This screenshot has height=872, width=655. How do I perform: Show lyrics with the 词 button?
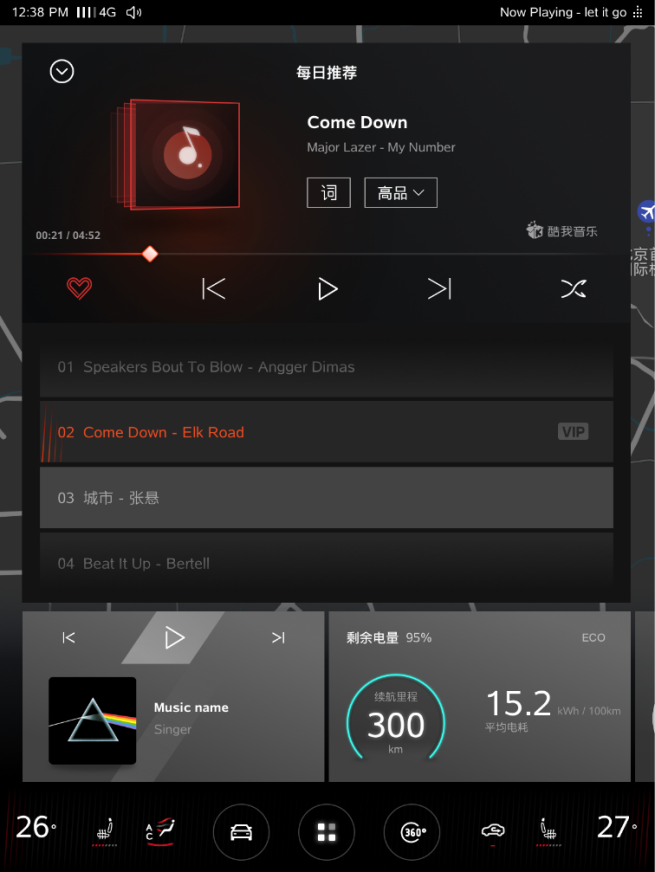(328, 193)
